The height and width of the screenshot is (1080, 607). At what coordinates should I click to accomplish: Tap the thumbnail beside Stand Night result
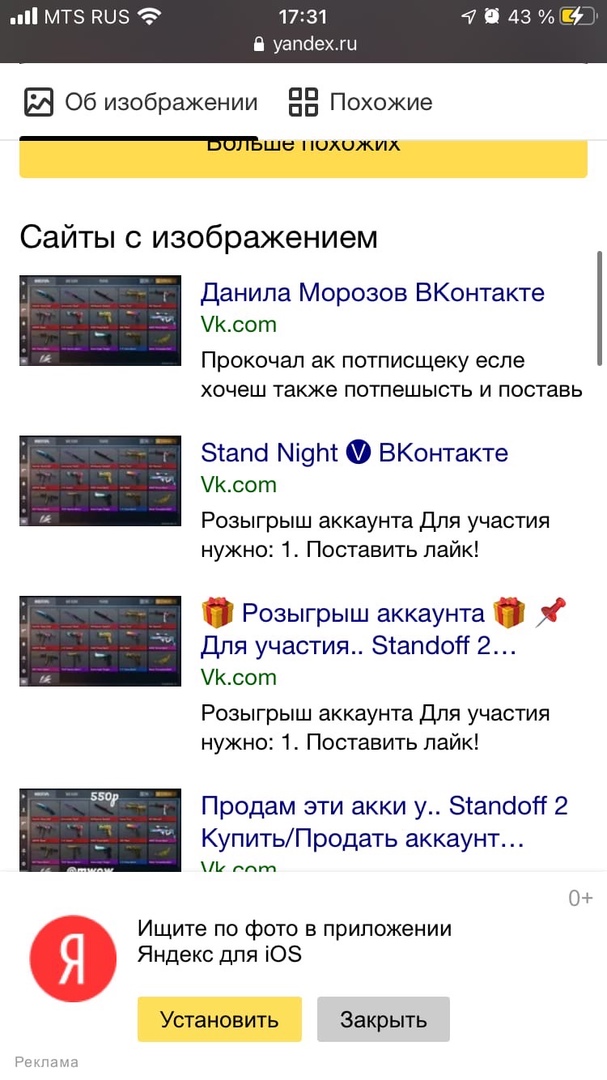(x=100, y=480)
